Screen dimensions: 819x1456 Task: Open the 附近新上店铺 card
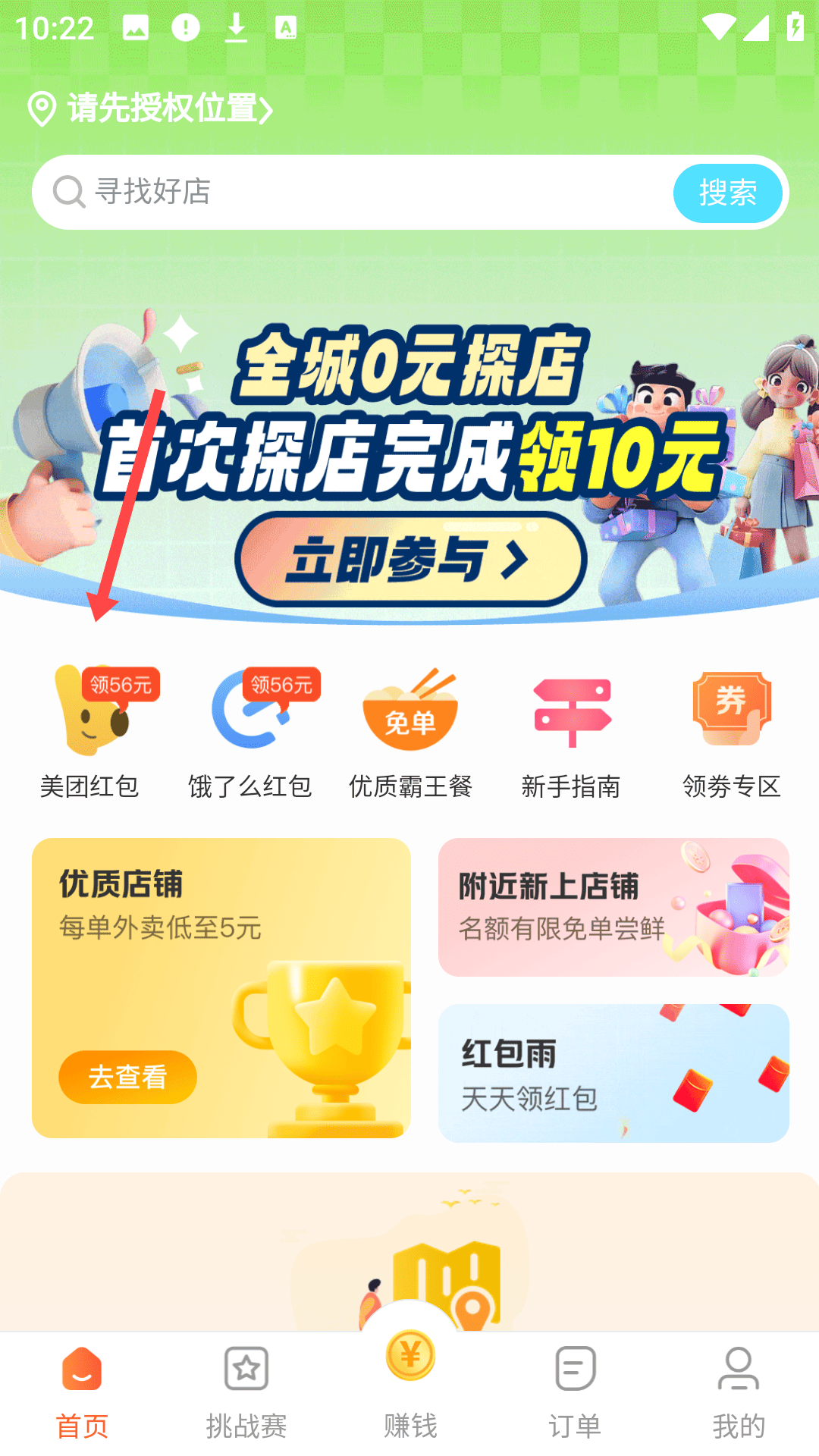pos(613,907)
